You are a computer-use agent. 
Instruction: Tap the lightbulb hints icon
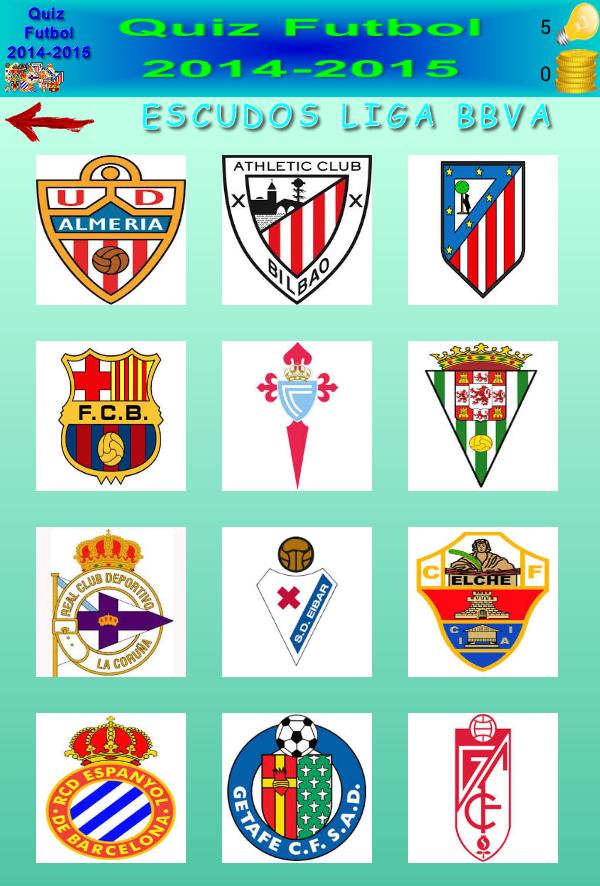(576, 24)
